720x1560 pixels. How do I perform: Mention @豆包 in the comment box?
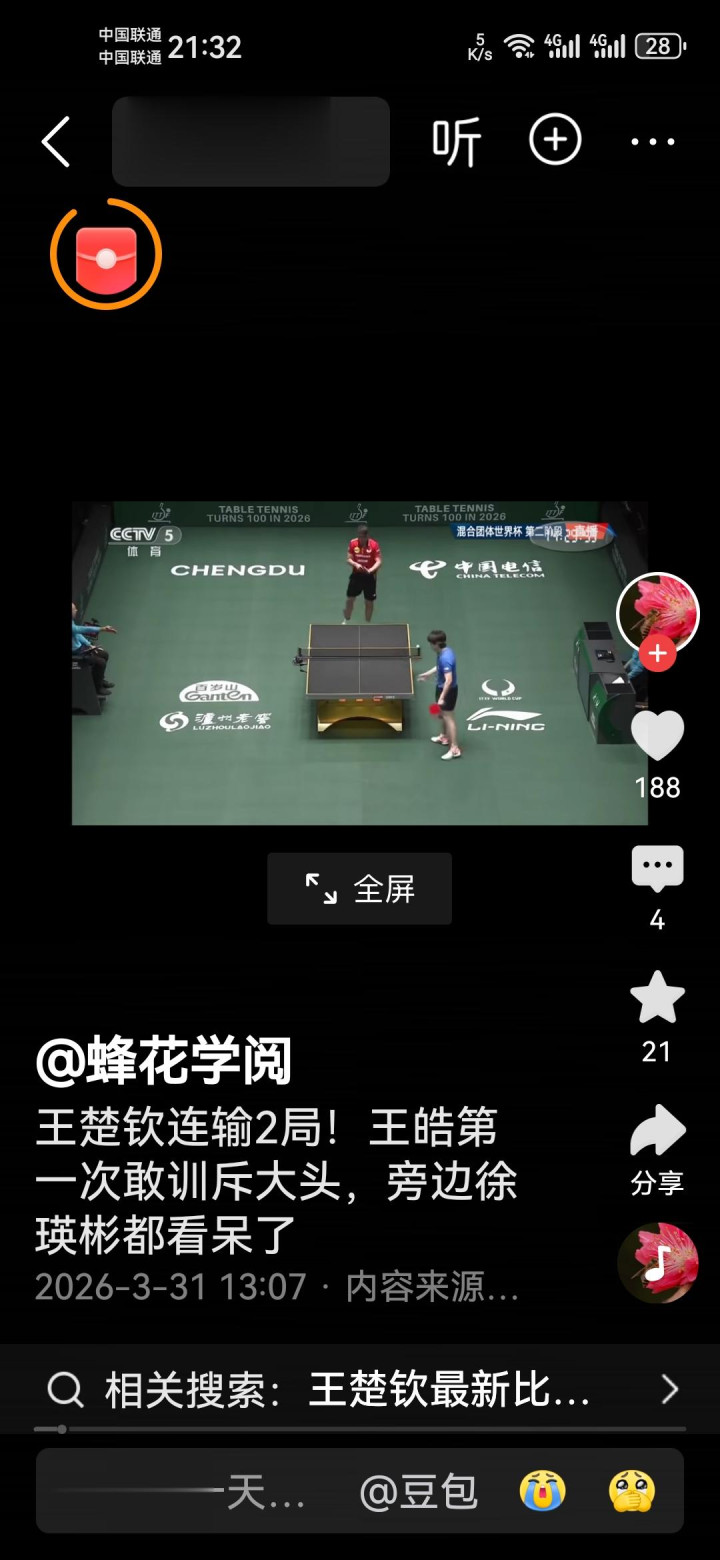[418, 1492]
